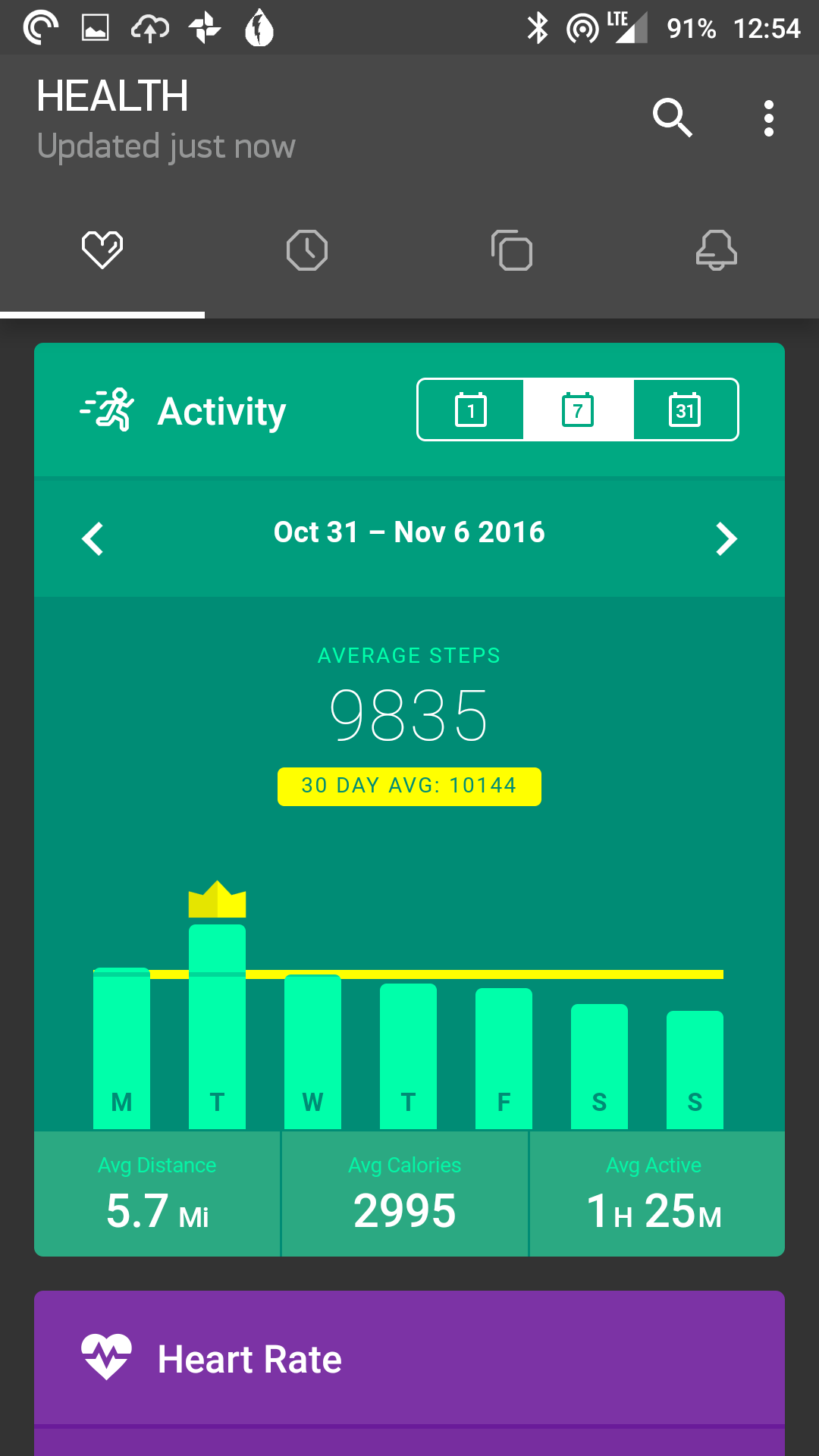This screenshot has width=819, height=1456.
Task: Go to the previous week
Action: tap(93, 539)
